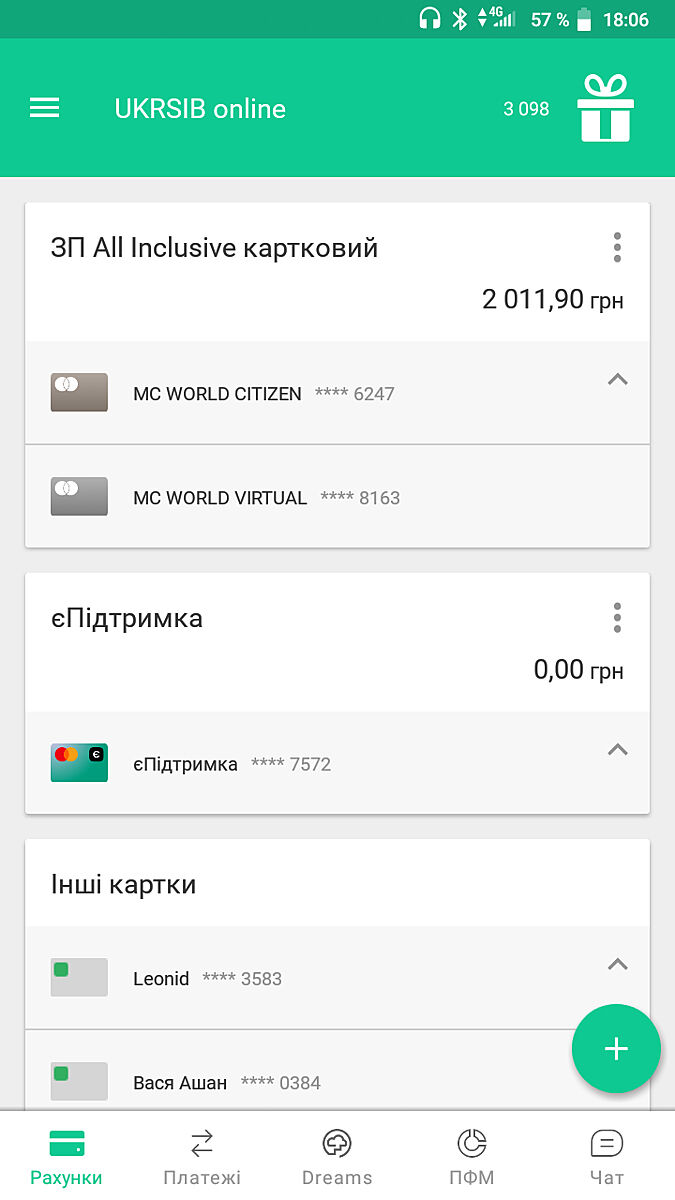
Task: Open Вася Ашан card ending 0384
Action: (x=227, y=1082)
